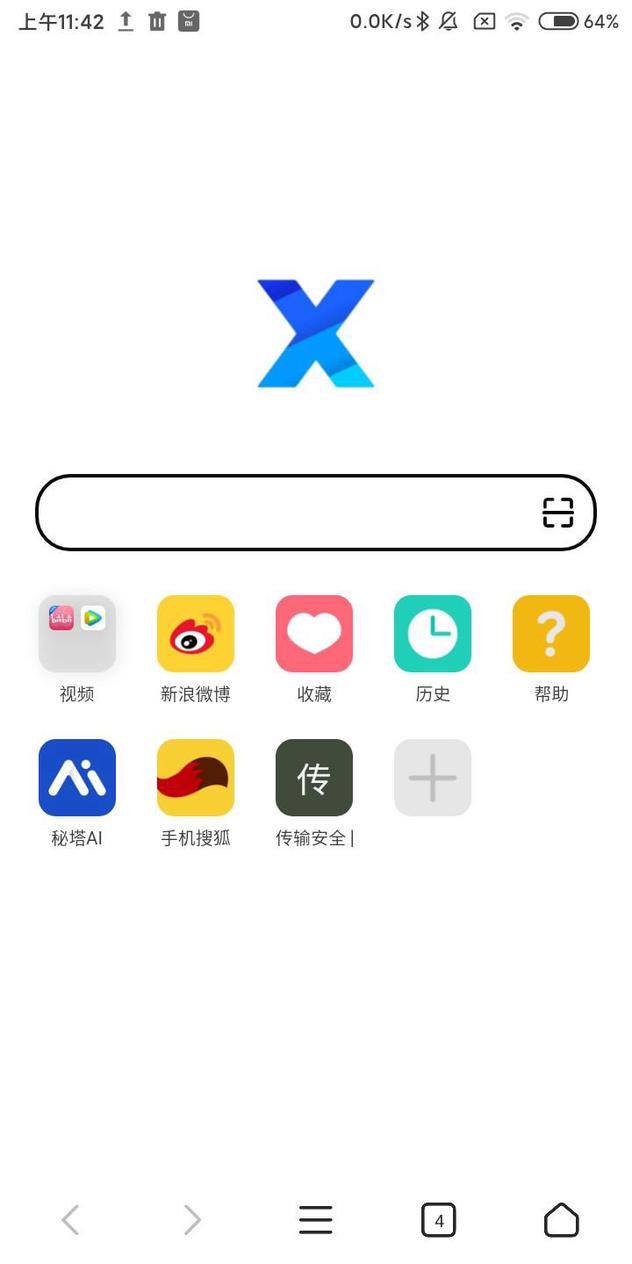This screenshot has height=1264, width=632.
Task: Show the 4 open tabs
Action: [x=439, y=1220]
